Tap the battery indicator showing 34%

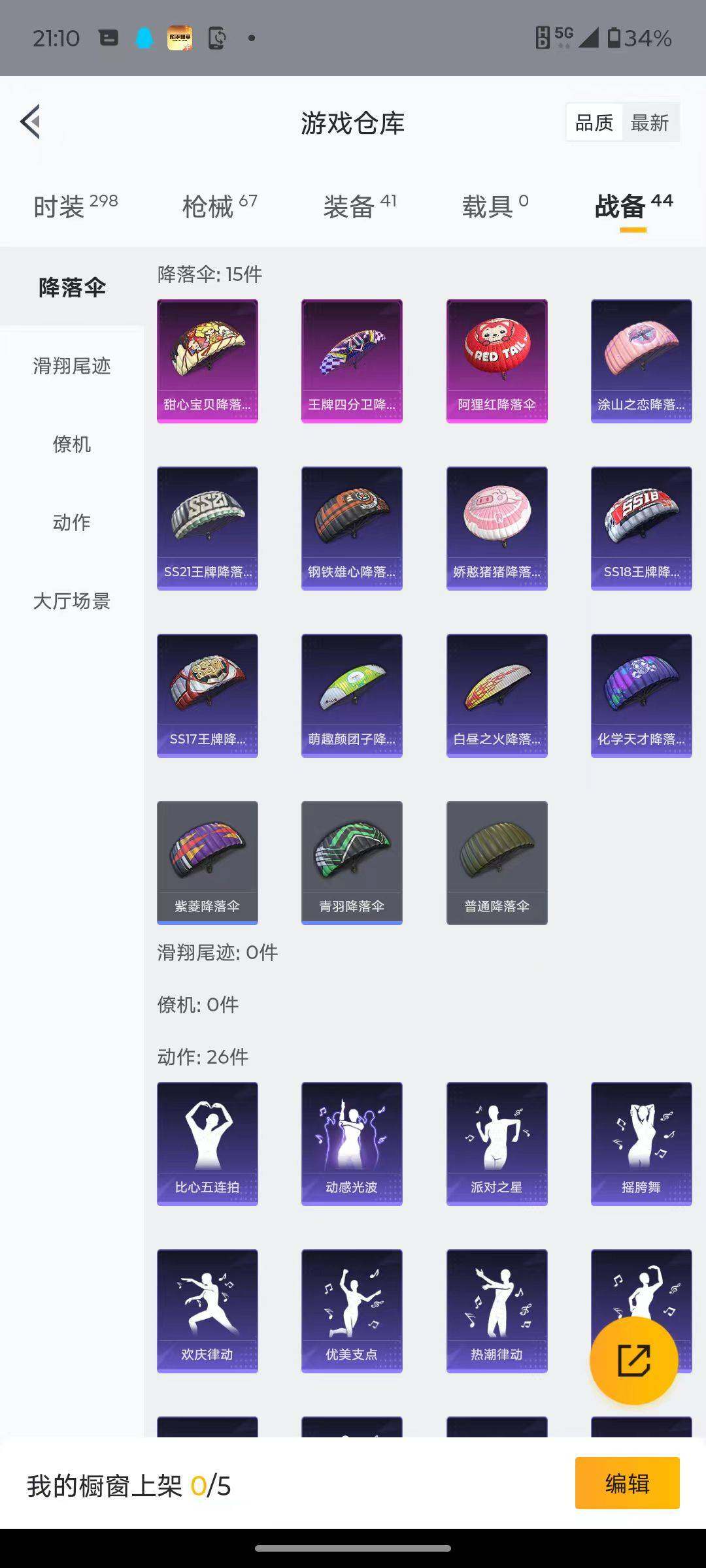point(637,39)
